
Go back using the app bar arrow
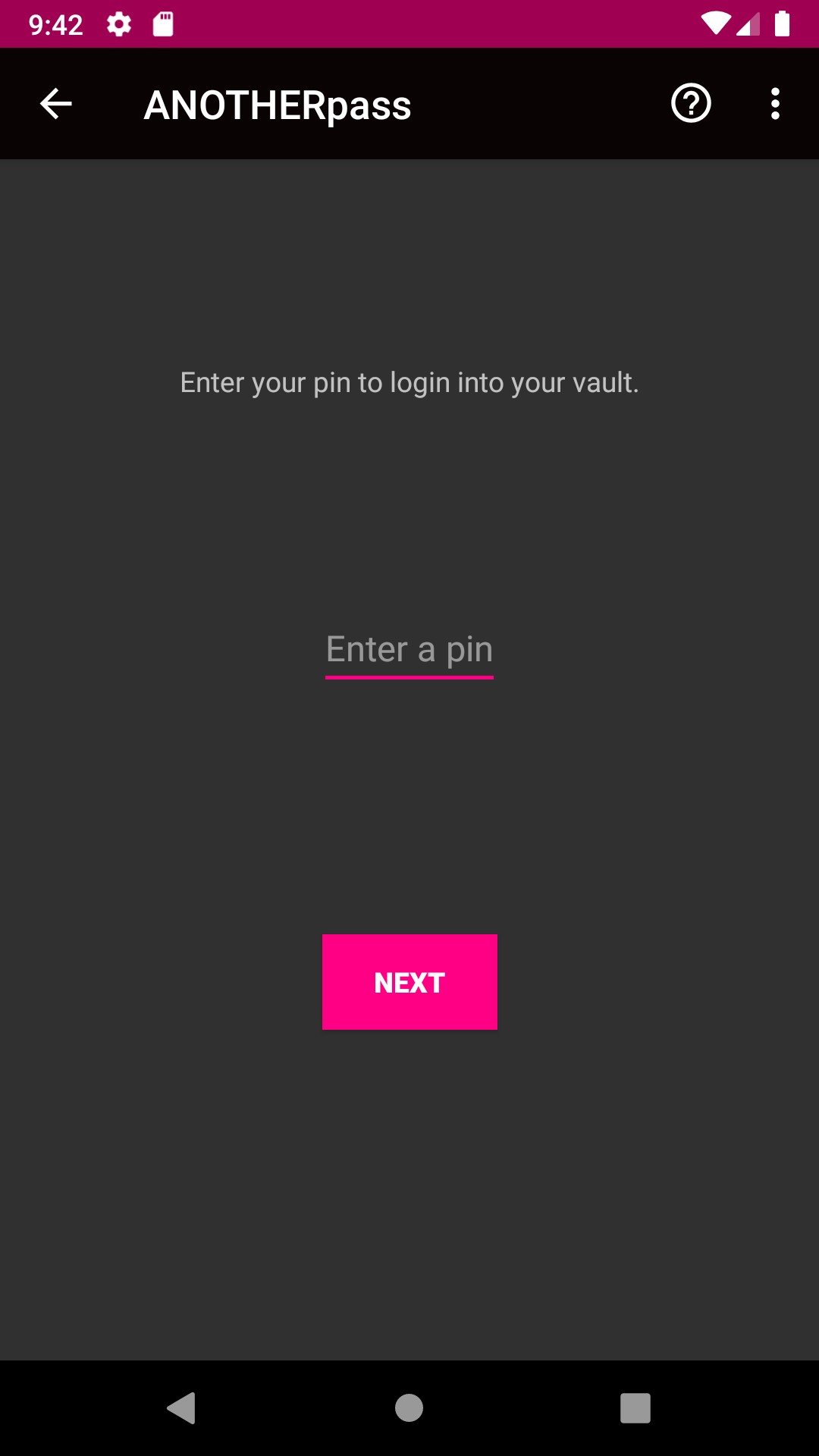click(55, 104)
